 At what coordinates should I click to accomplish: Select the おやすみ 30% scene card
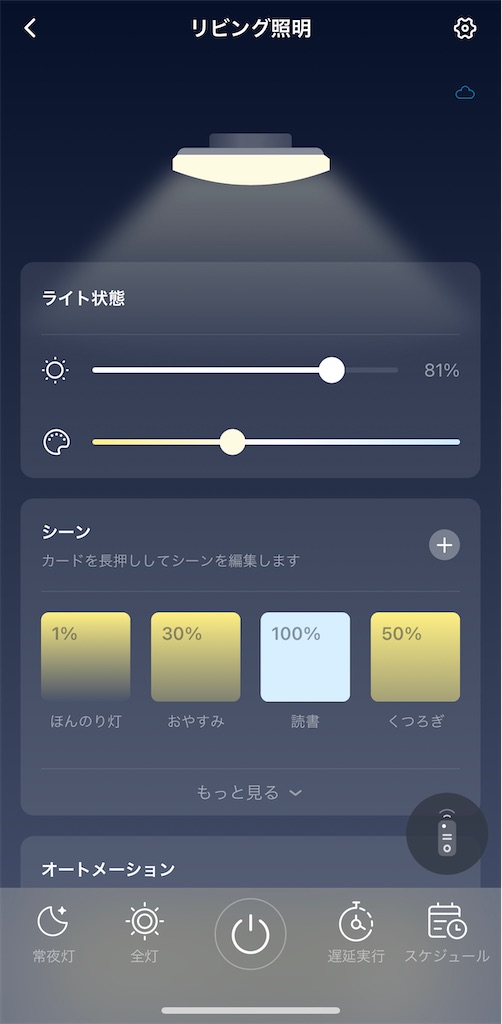pos(196,657)
